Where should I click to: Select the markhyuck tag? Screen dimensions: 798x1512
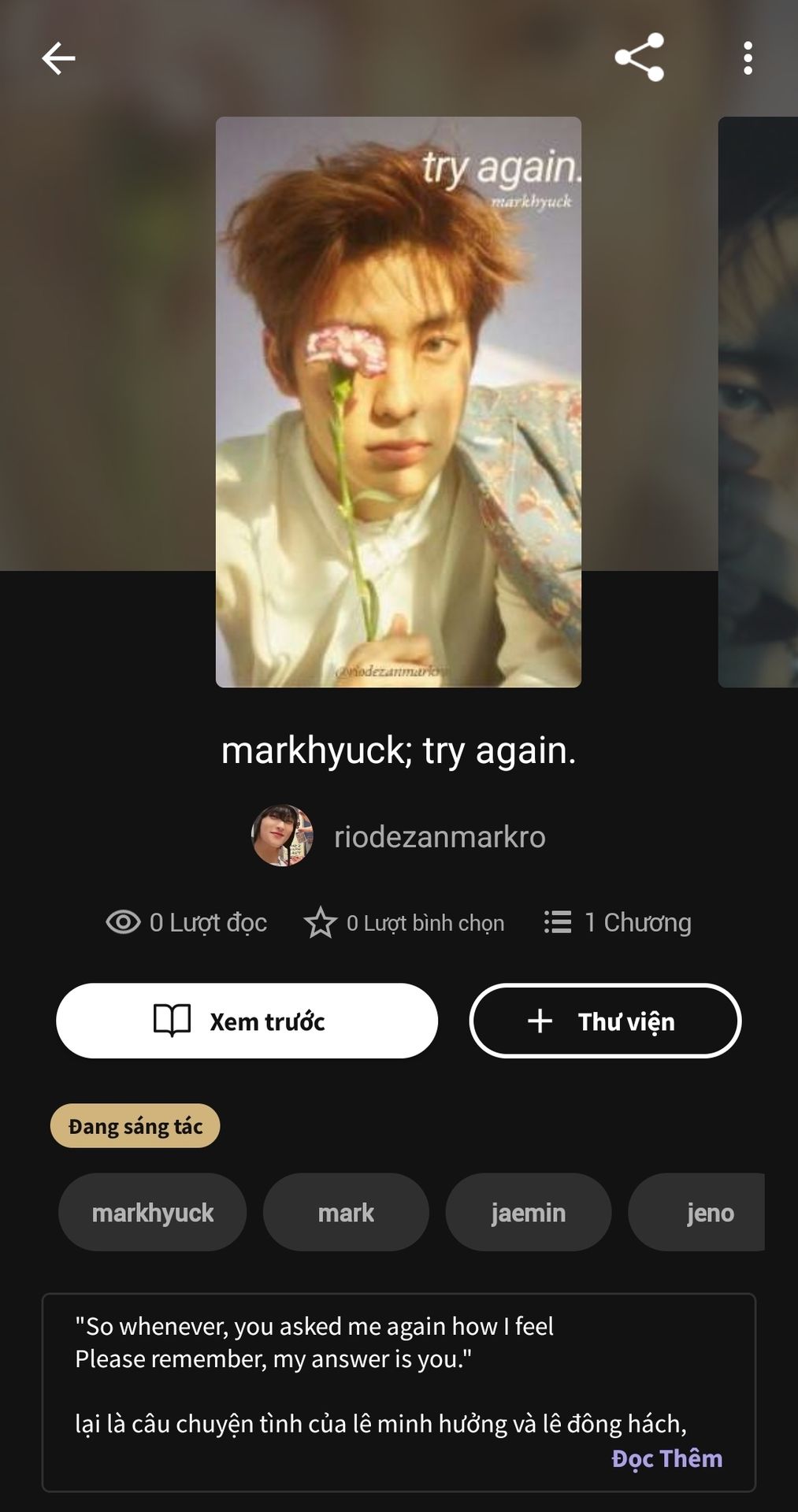click(x=152, y=1212)
